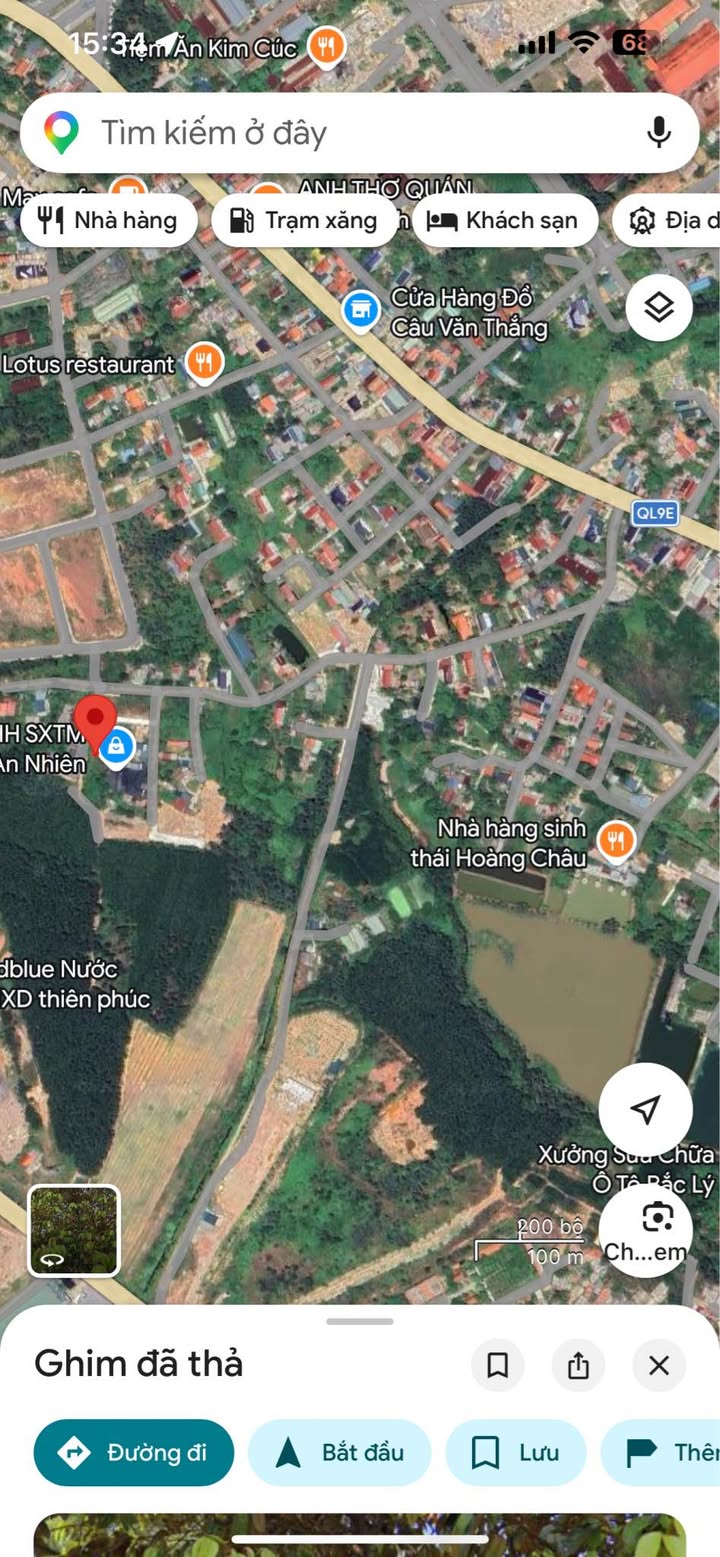This screenshot has width=720, height=1557.
Task: Open Street View thumbnail preview
Action: [x=74, y=1230]
